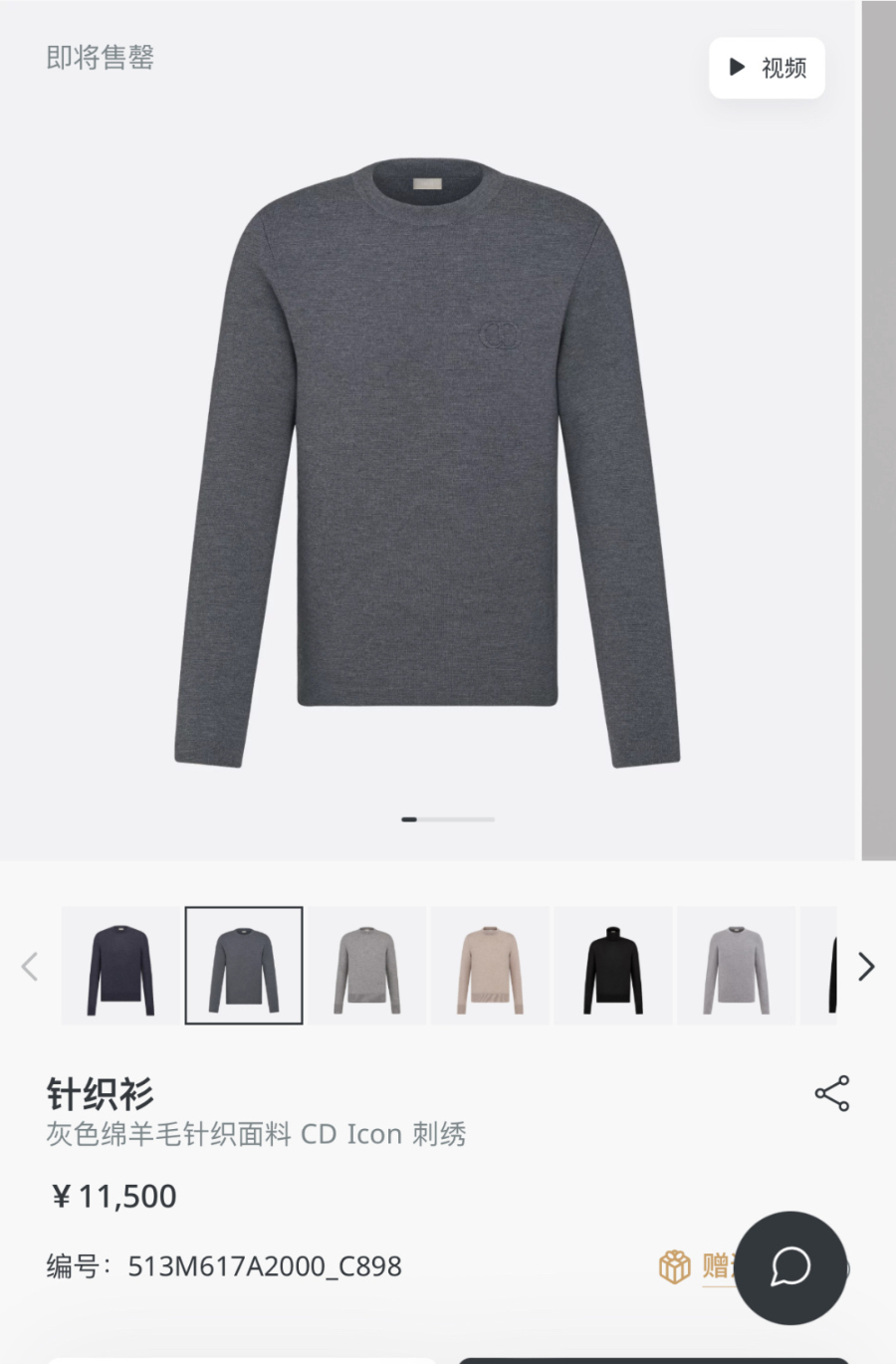
Task: Show previous color variants
Action: [30, 966]
